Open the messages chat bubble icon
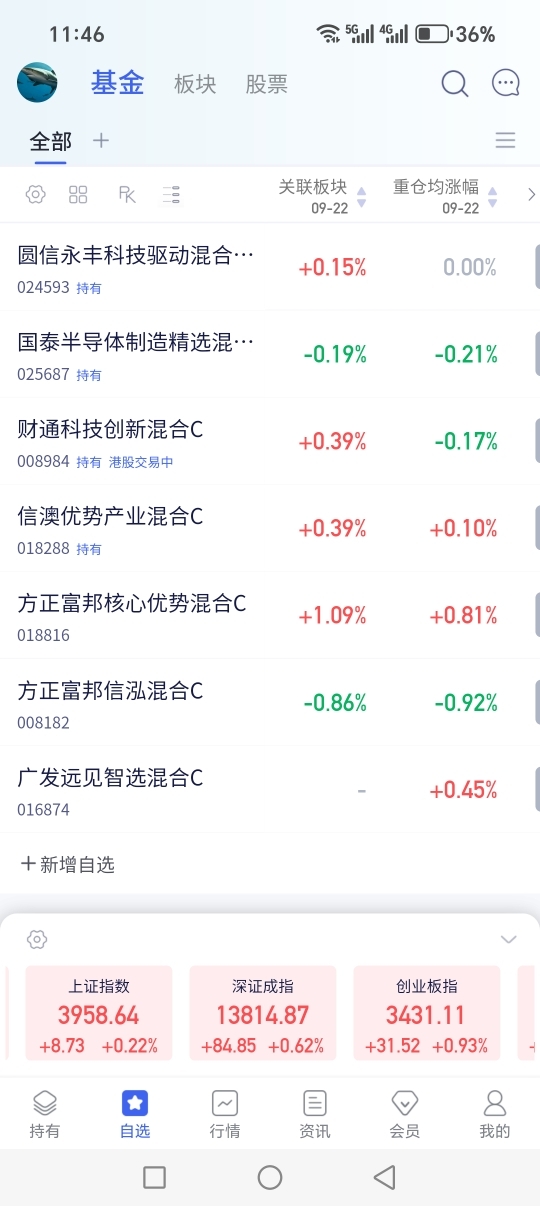Screen dimensions: 540x1206 [x=506, y=83]
